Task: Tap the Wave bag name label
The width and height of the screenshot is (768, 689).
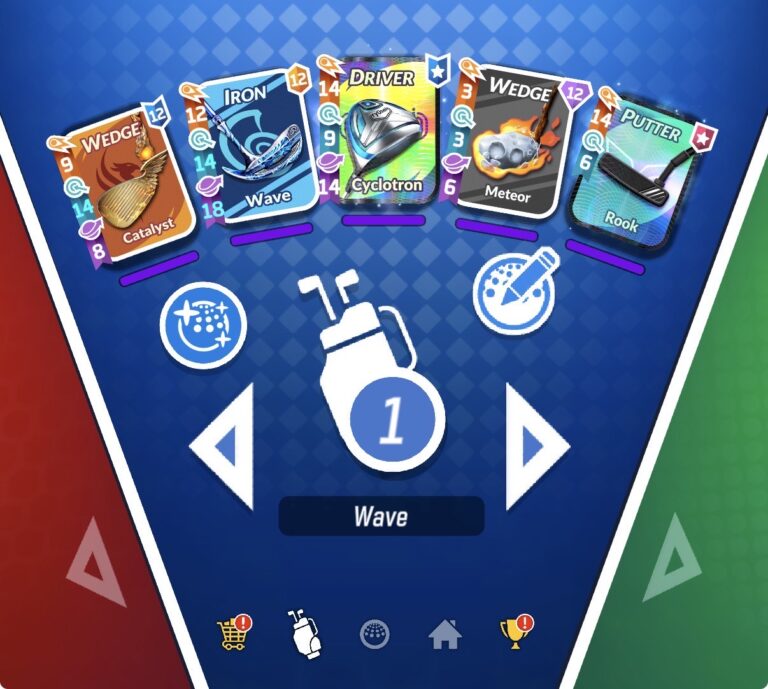Action: [381, 517]
